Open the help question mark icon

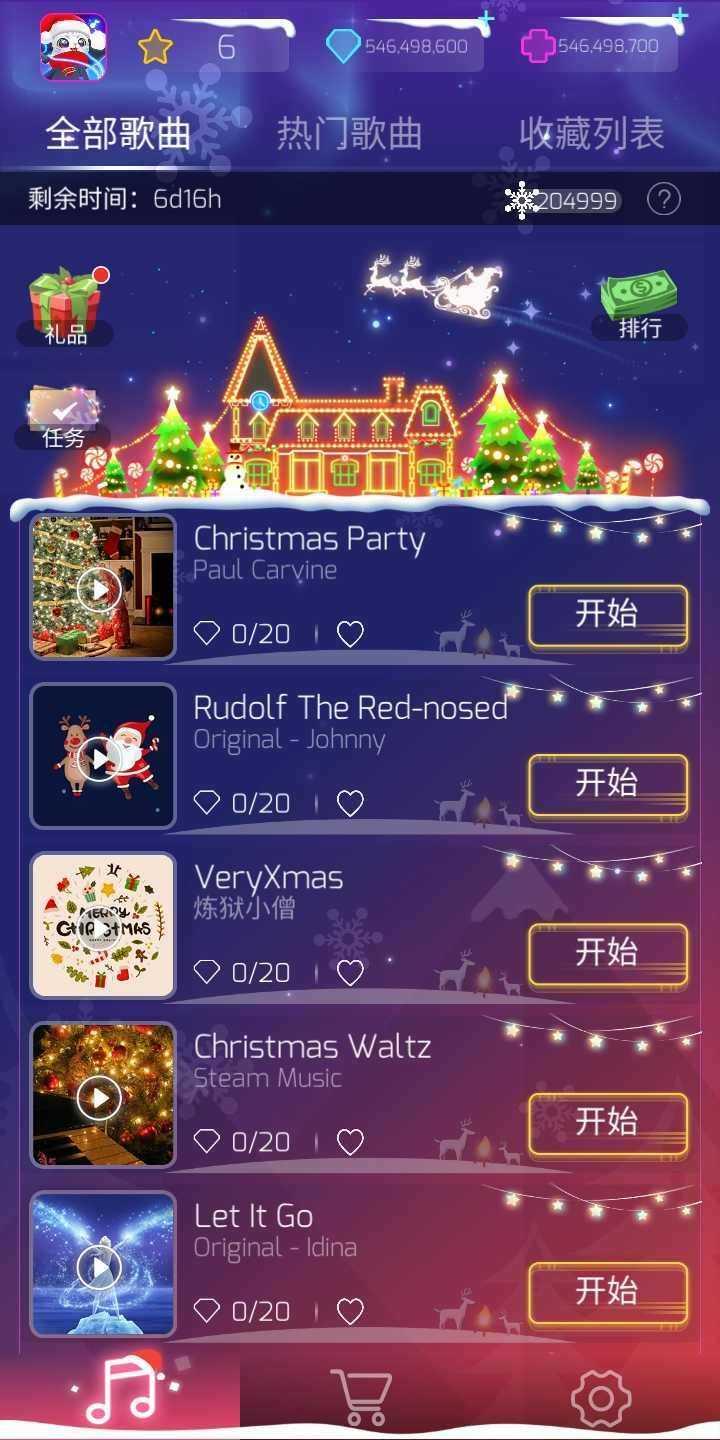click(x=663, y=200)
